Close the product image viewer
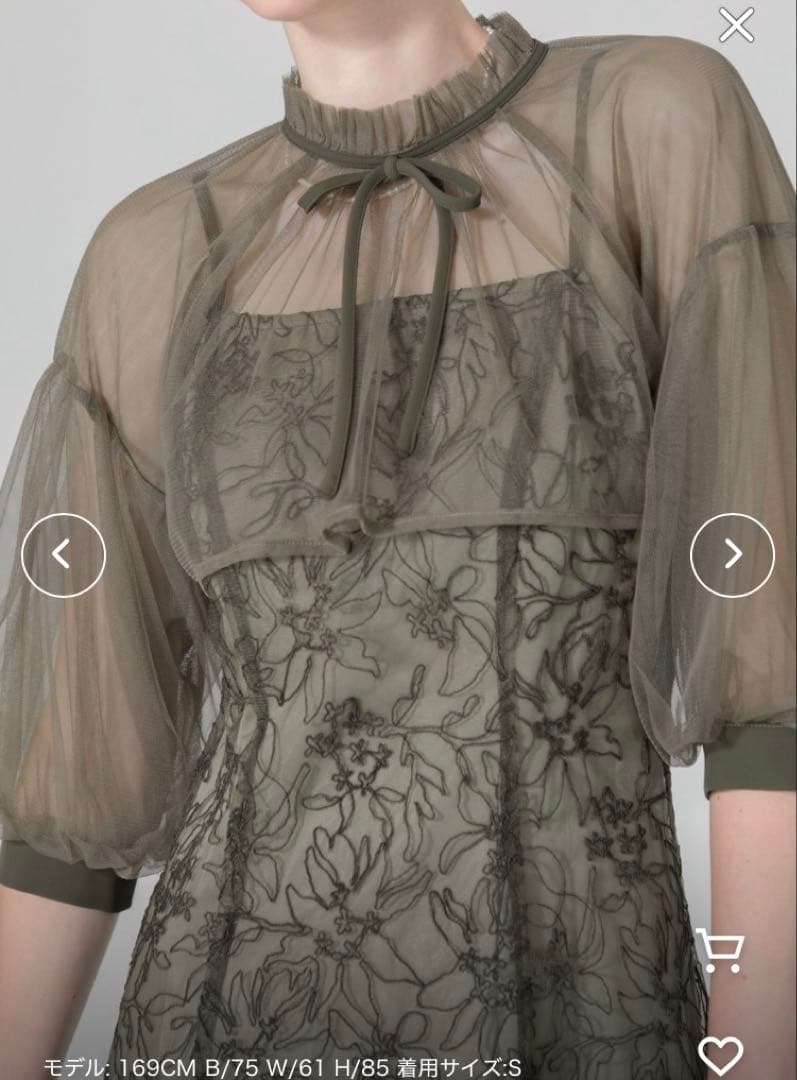 coord(736,25)
